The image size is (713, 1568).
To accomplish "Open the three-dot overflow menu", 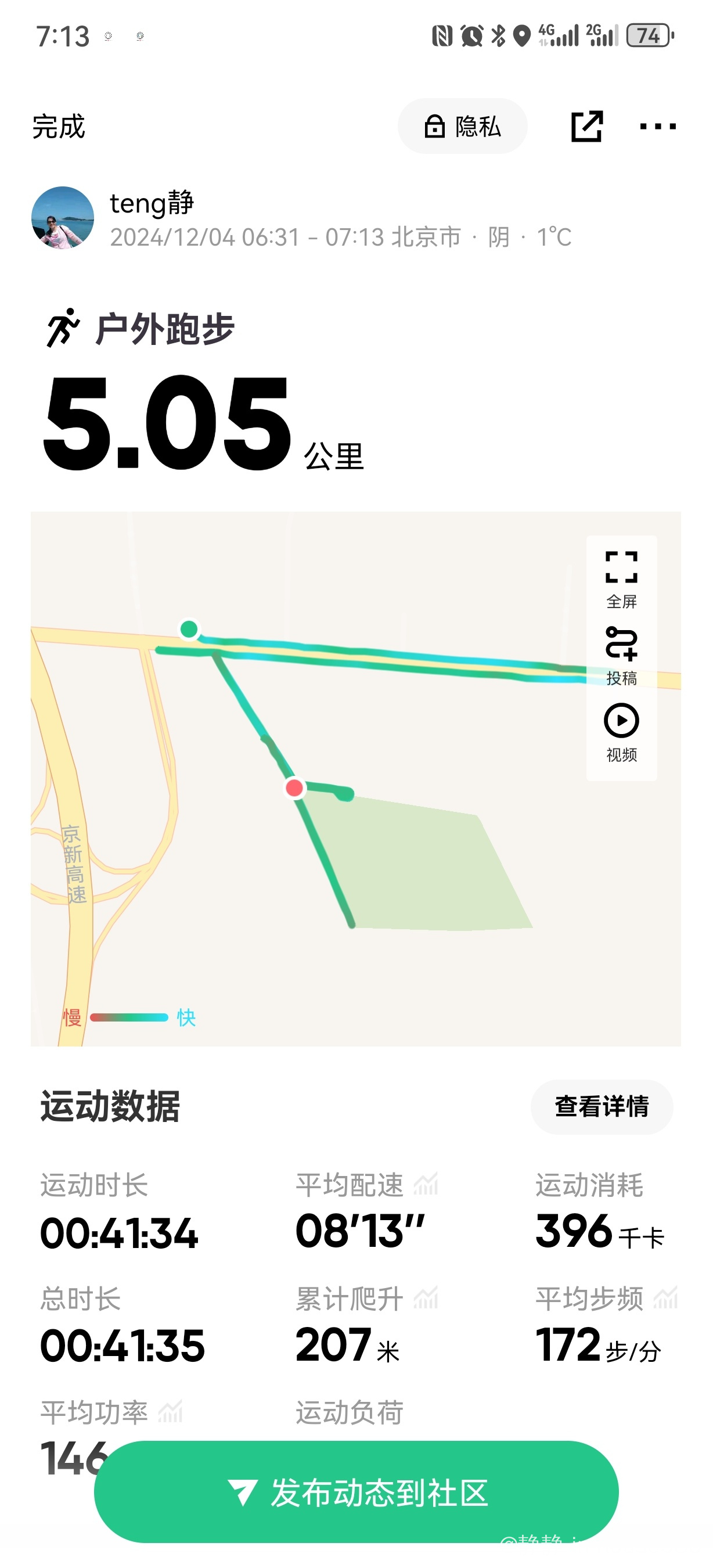I will coord(658,127).
